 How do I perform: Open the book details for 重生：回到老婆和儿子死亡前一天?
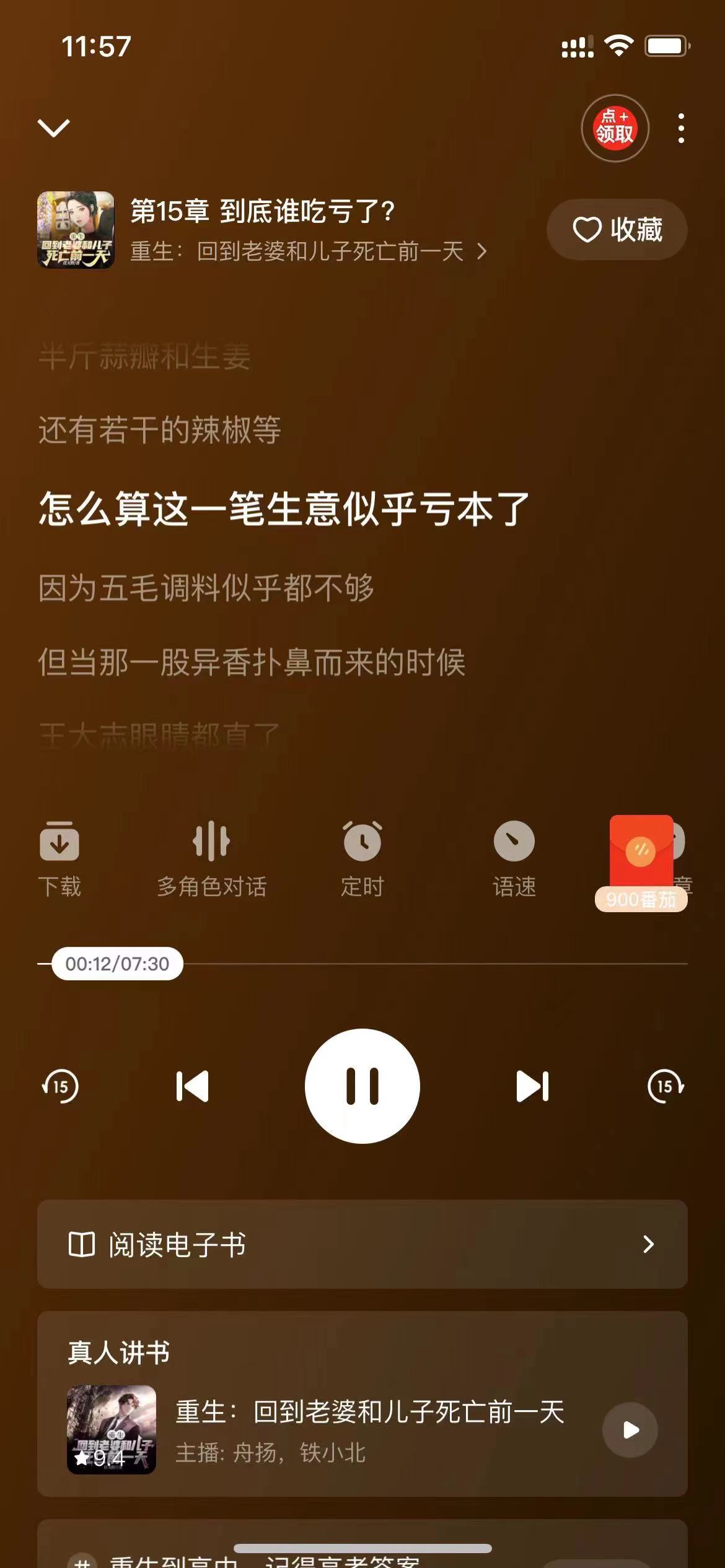point(308,251)
